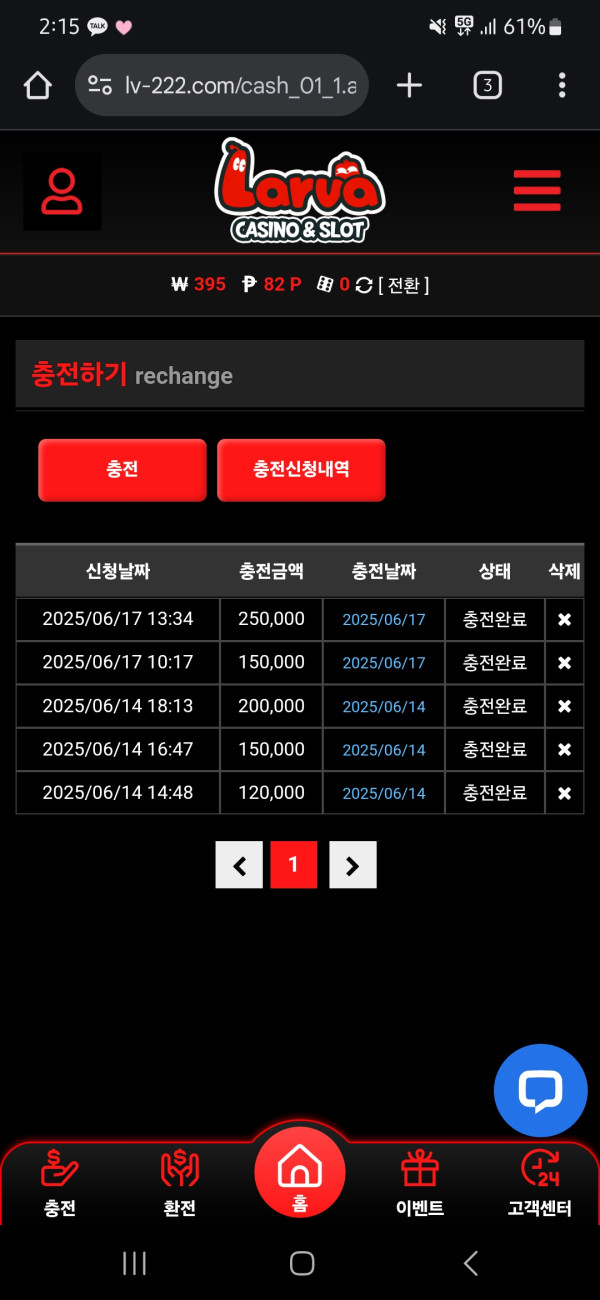Go to the next page arrow

point(353,865)
